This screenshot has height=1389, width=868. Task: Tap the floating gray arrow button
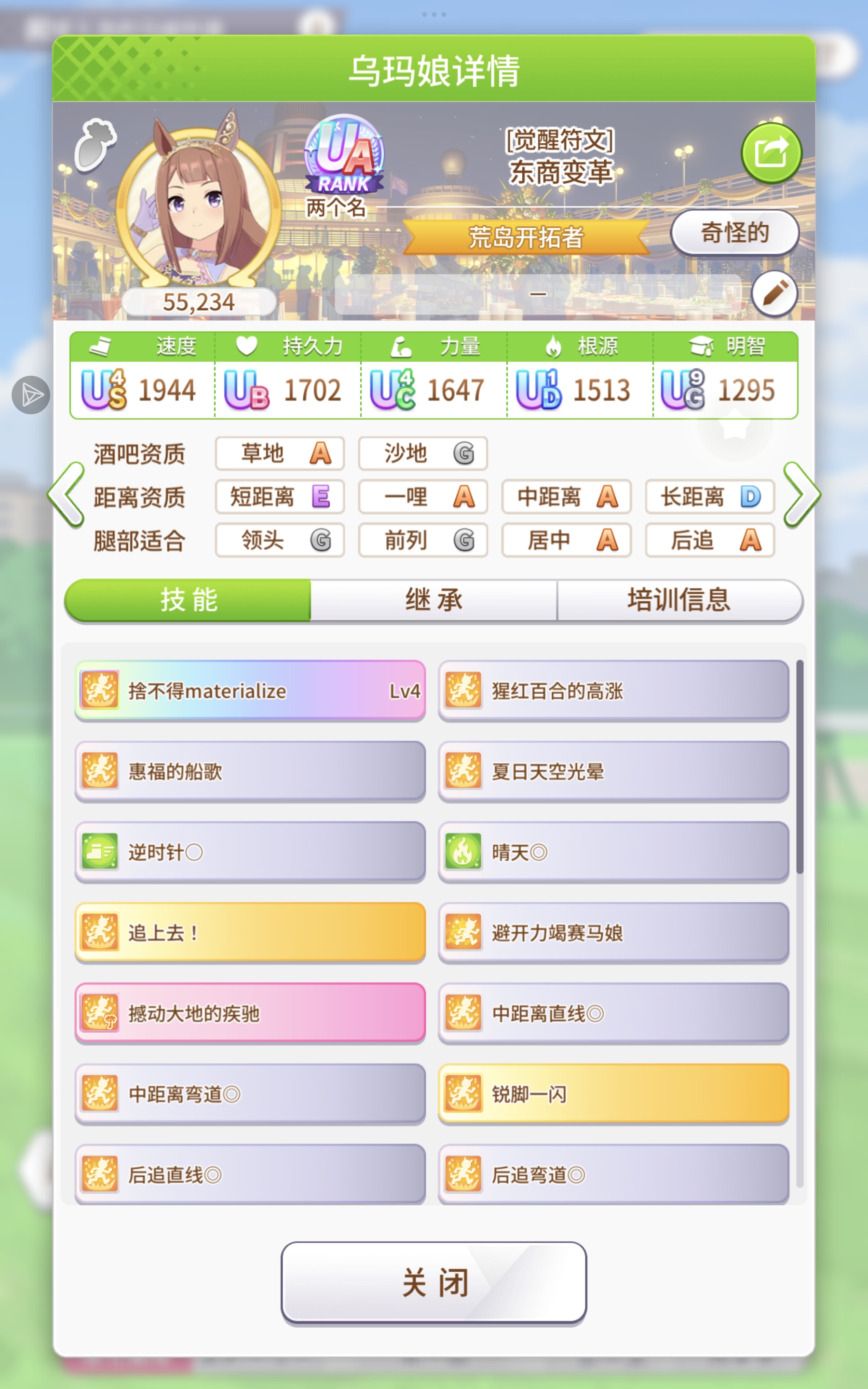tap(31, 395)
